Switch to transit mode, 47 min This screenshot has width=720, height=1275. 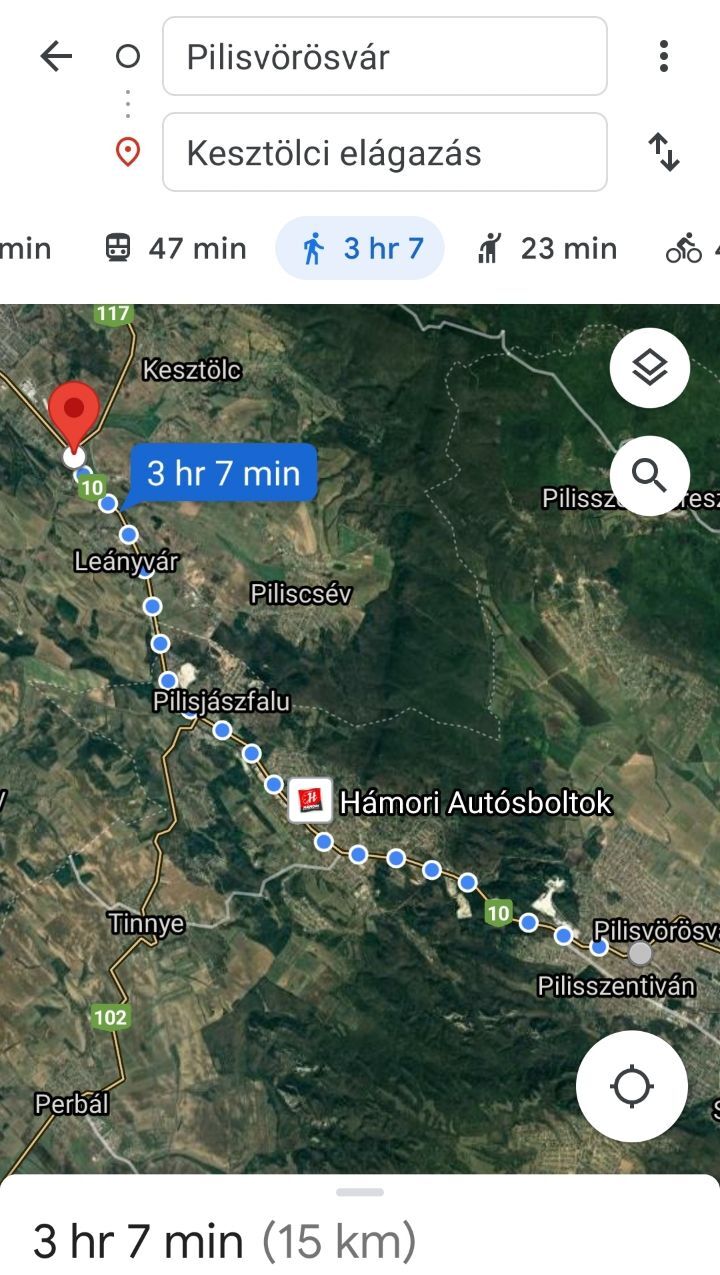point(176,248)
